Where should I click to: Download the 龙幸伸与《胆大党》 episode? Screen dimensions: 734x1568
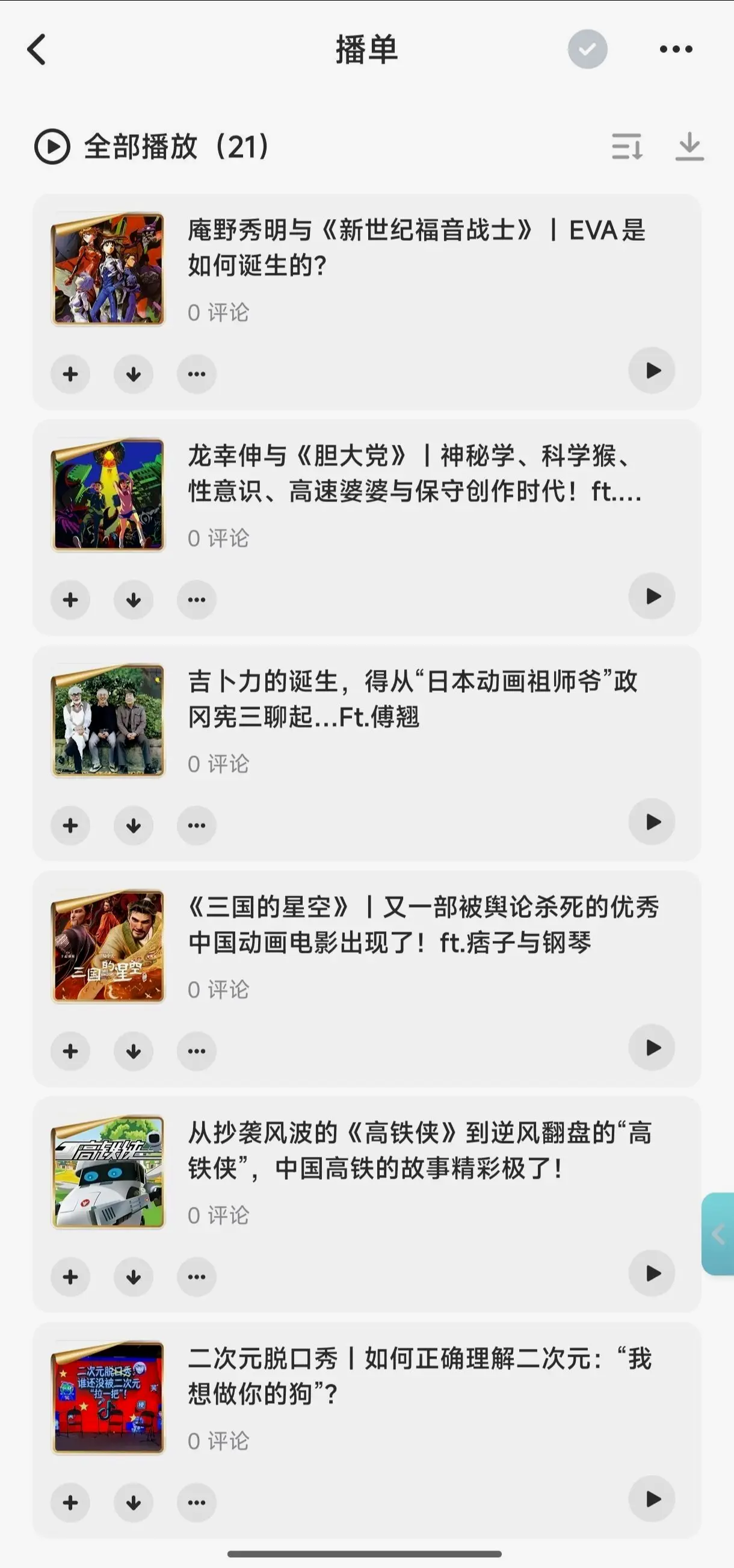[134, 600]
